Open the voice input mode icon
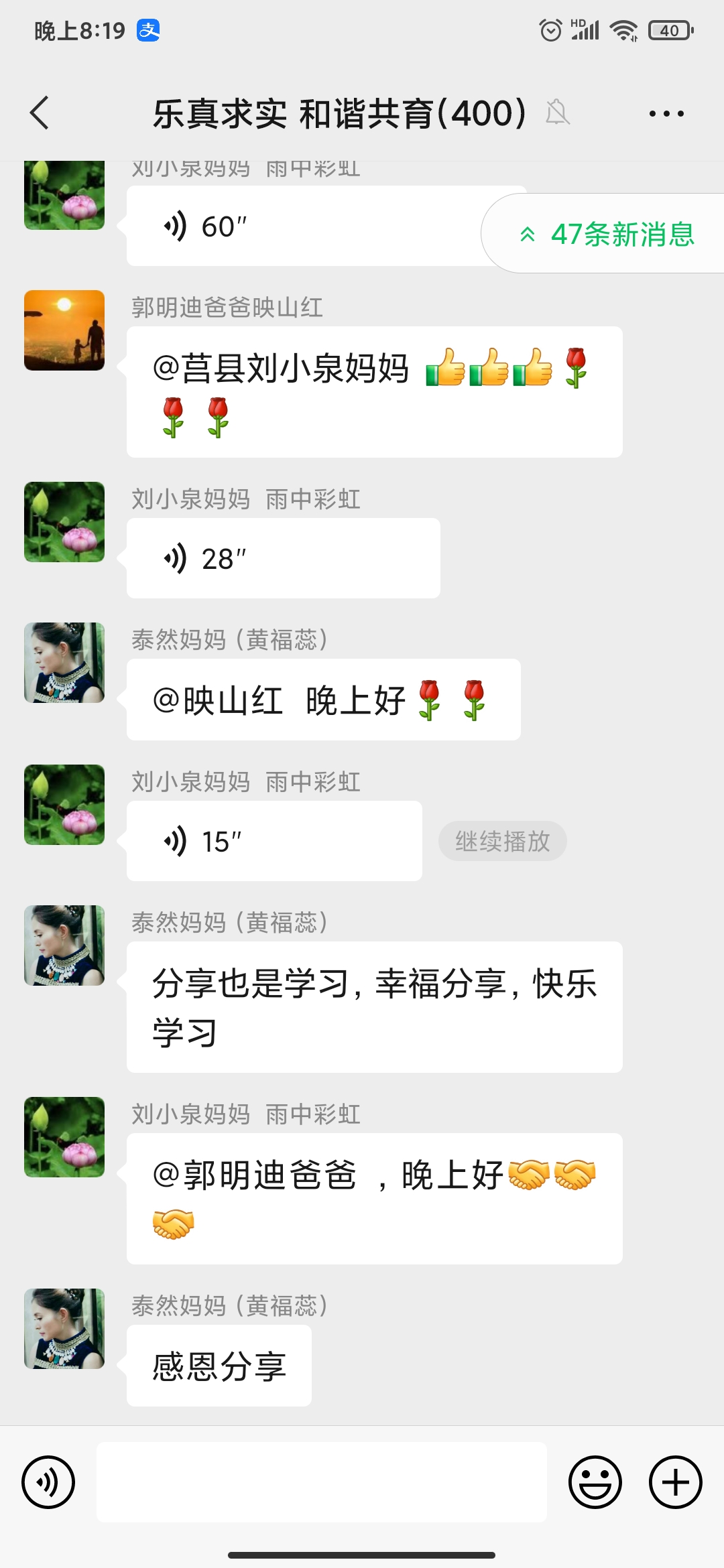This screenshot has height=1568, width=724. [x=48, y=1482]
